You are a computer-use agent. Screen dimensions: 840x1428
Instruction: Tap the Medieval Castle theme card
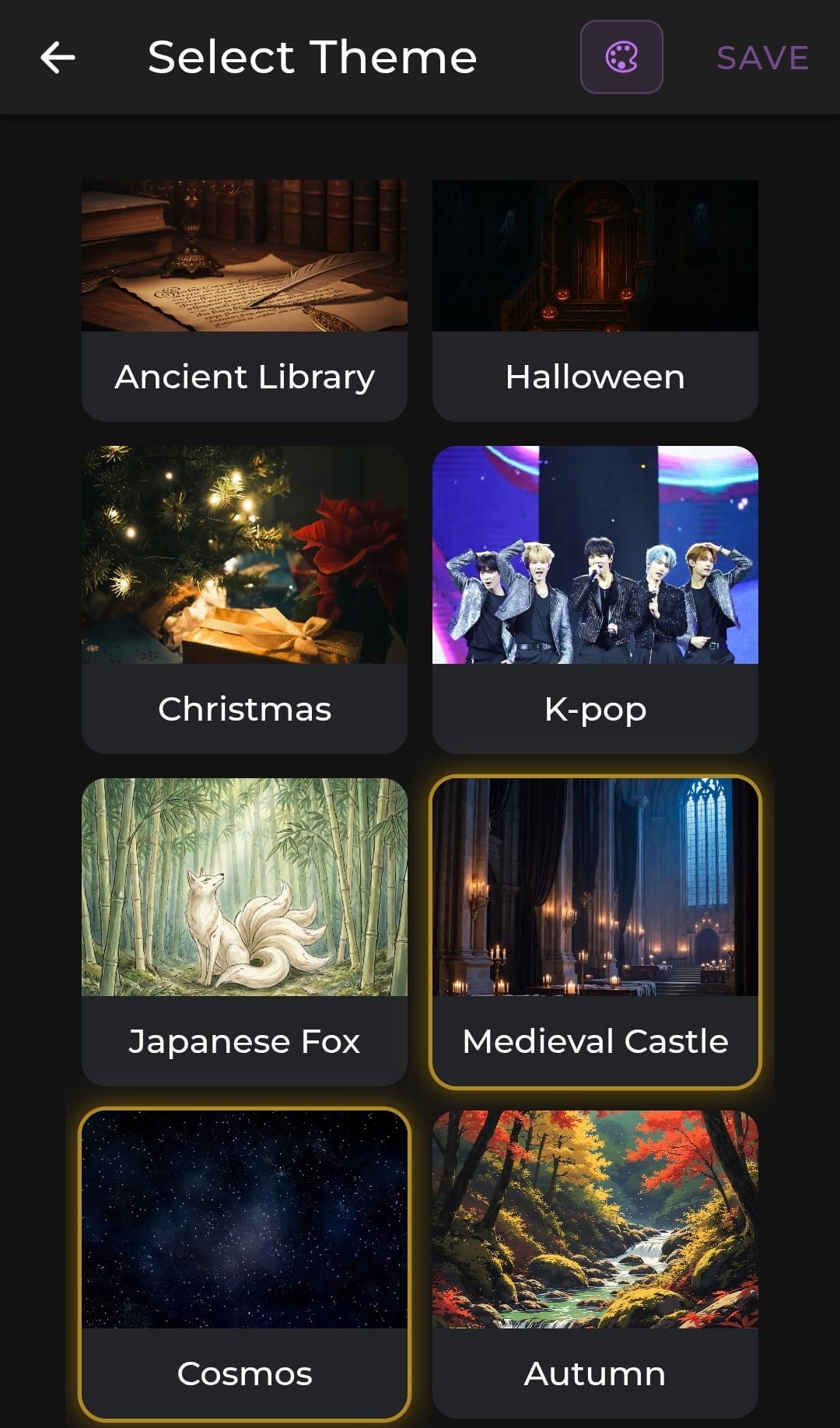point(595,932)
